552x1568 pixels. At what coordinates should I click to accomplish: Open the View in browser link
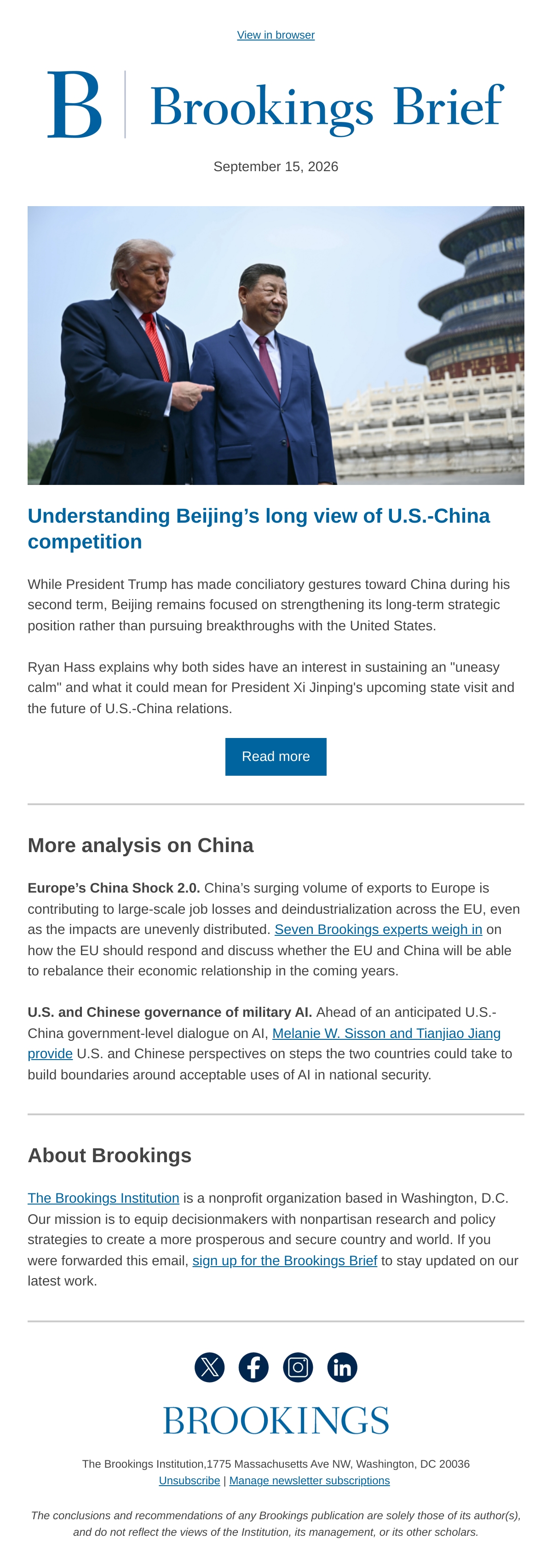click(276, 35)
